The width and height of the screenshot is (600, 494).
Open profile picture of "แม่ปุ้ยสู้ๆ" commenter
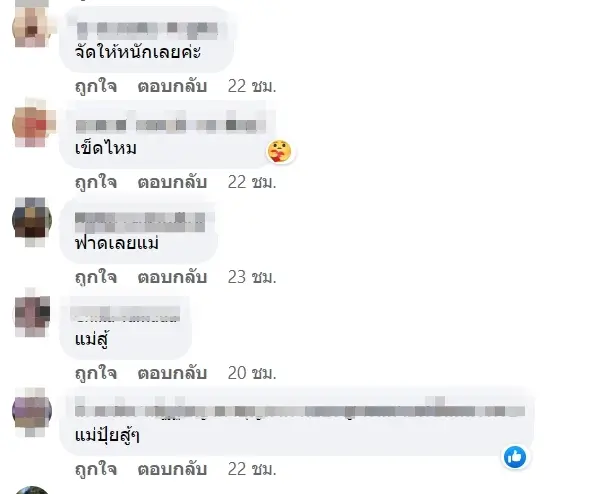(x=32, y=410)
